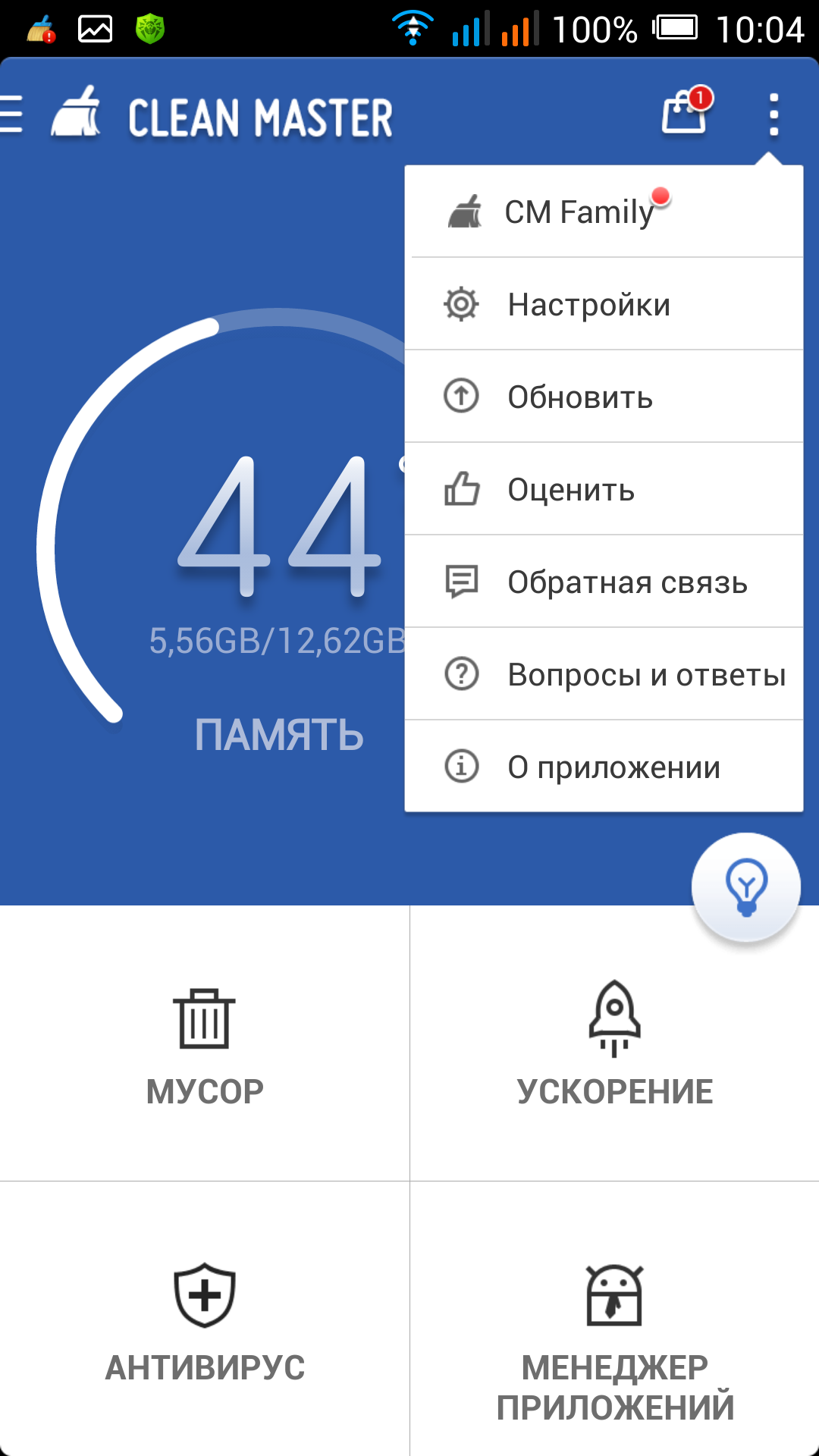Image resolution: width=819 pixels, height=1456 pixels.
Task: Tap the floating lightbulb button
Action: tap(746, 887)
